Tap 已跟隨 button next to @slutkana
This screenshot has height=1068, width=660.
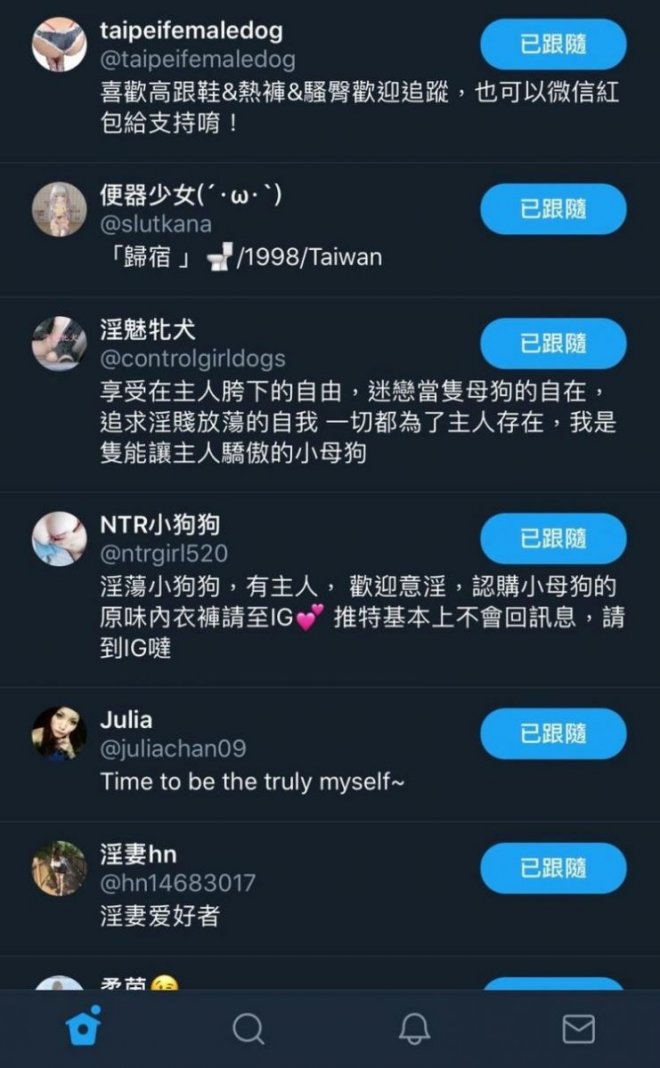[553, 209]
